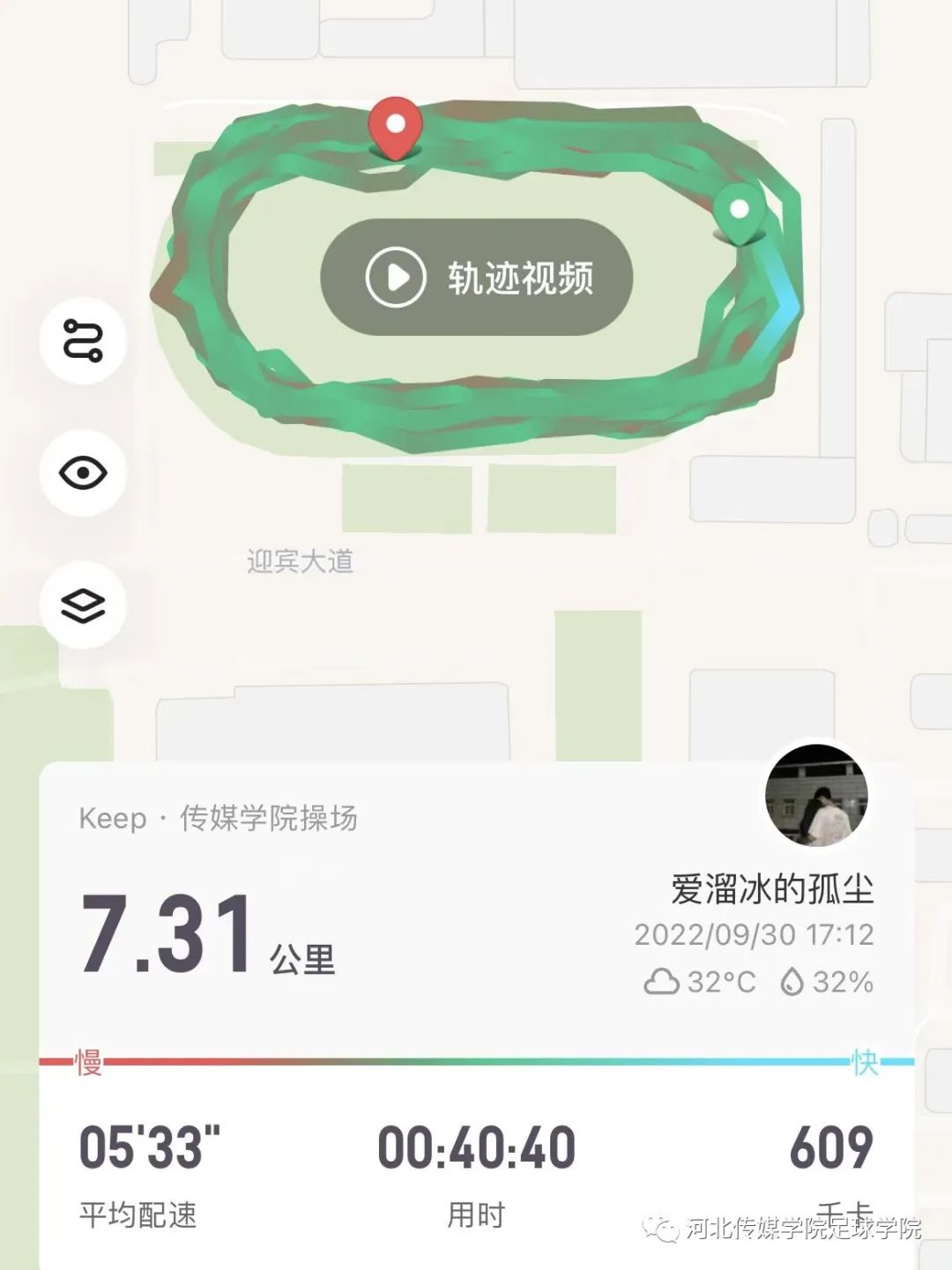Open 爱溜冰的孤尘 profile avatar

click(816, 795)
